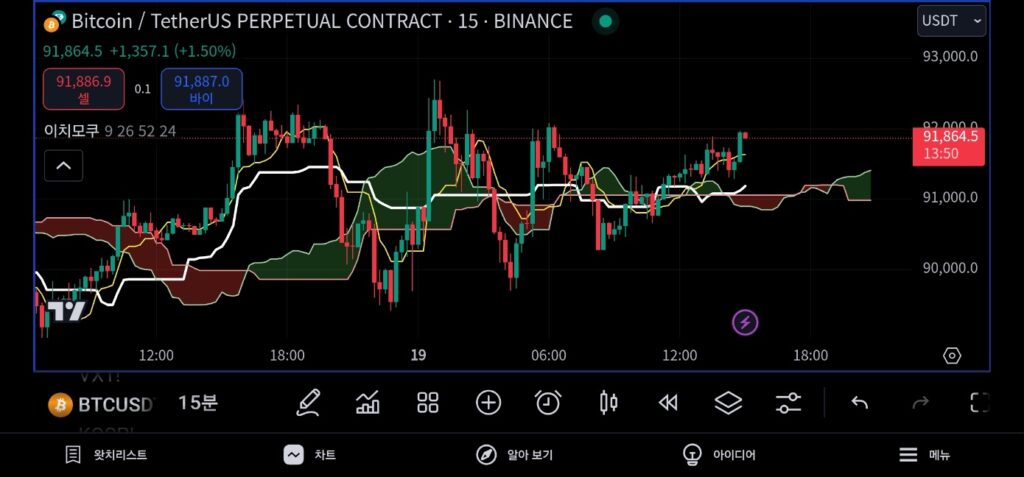This screenshot has height=477, width=1024.
Task: Open the chart settings sliders
Action: coord(788,403)
